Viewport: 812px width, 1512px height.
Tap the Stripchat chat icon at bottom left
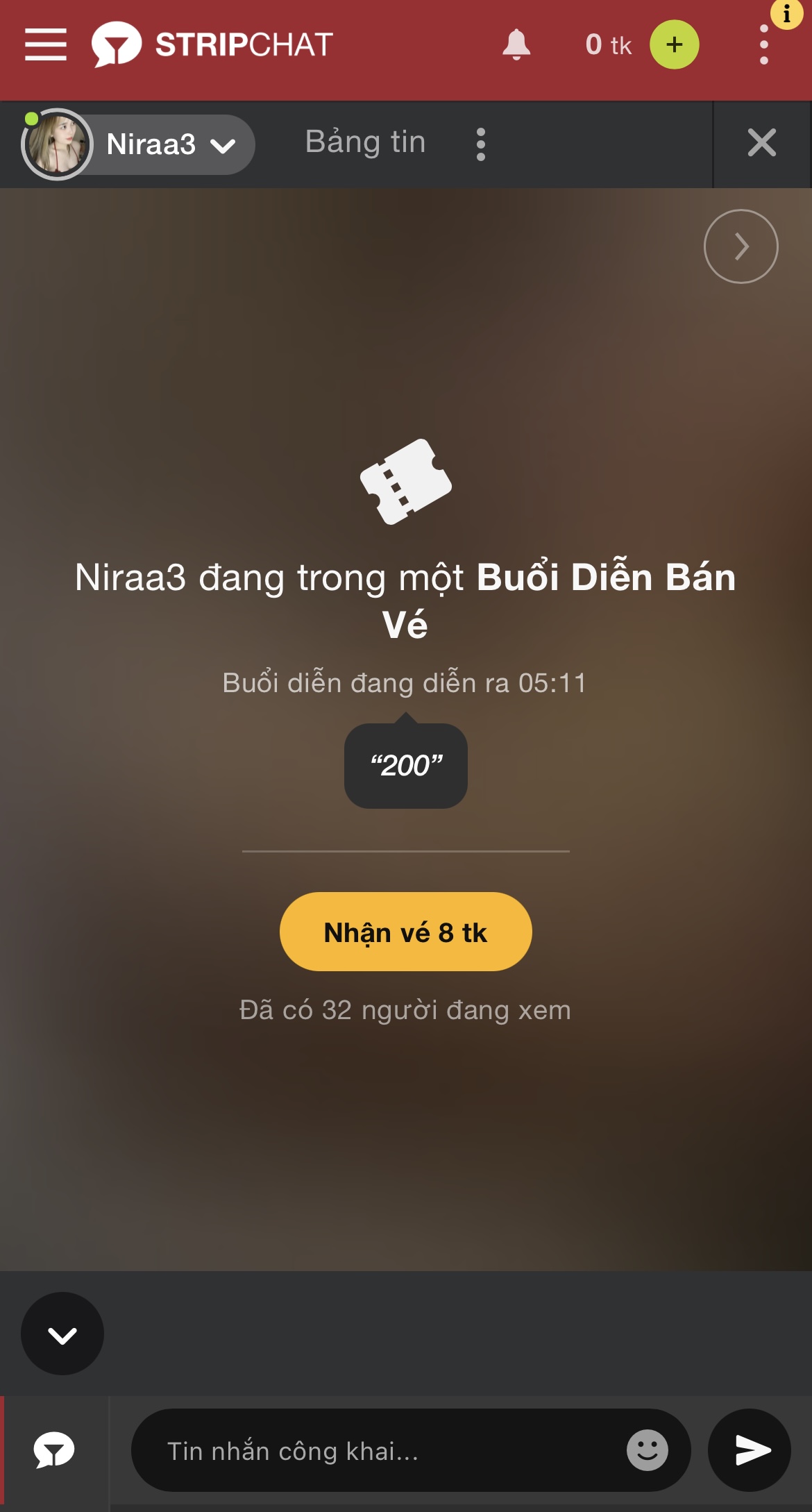(54, 1450)
